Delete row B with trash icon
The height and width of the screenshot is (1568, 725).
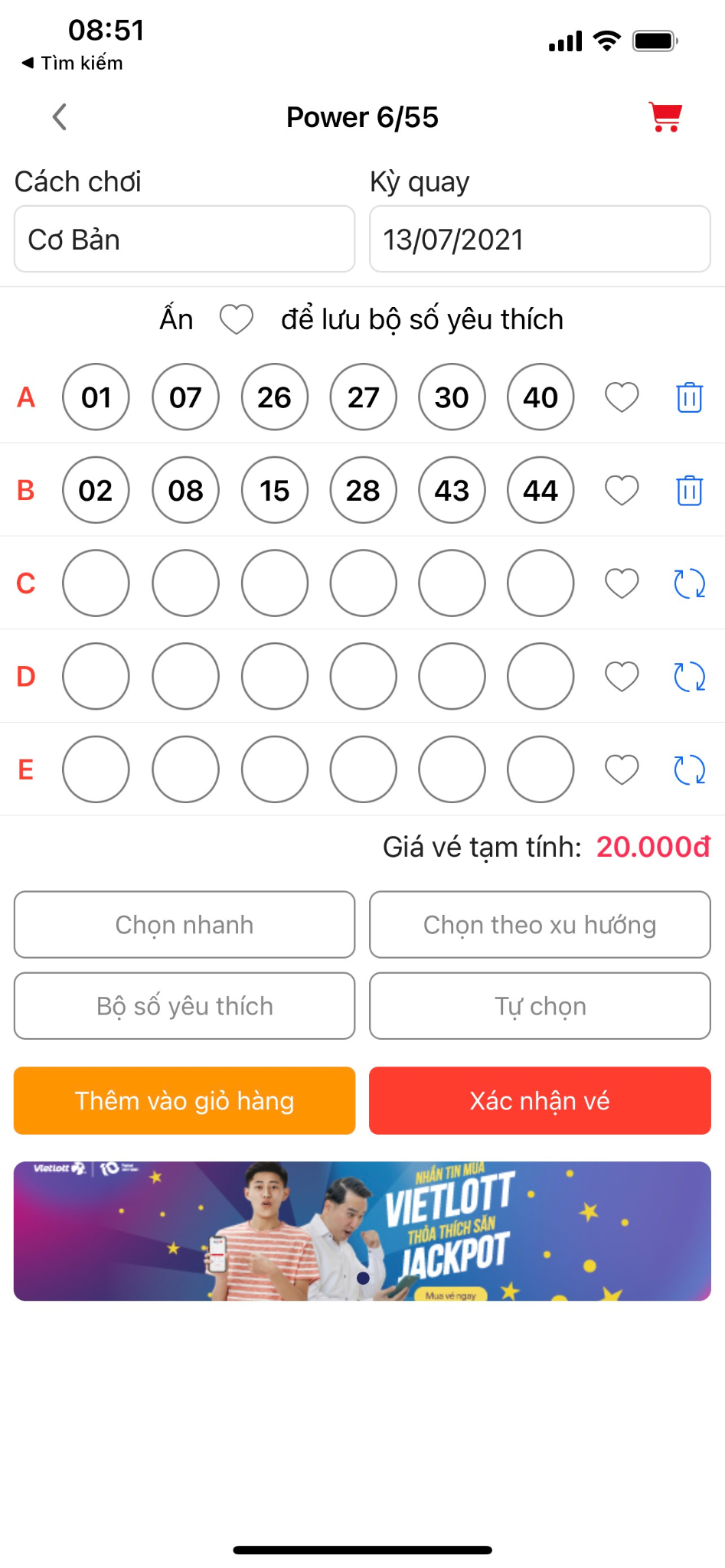(x=689, y=490)
